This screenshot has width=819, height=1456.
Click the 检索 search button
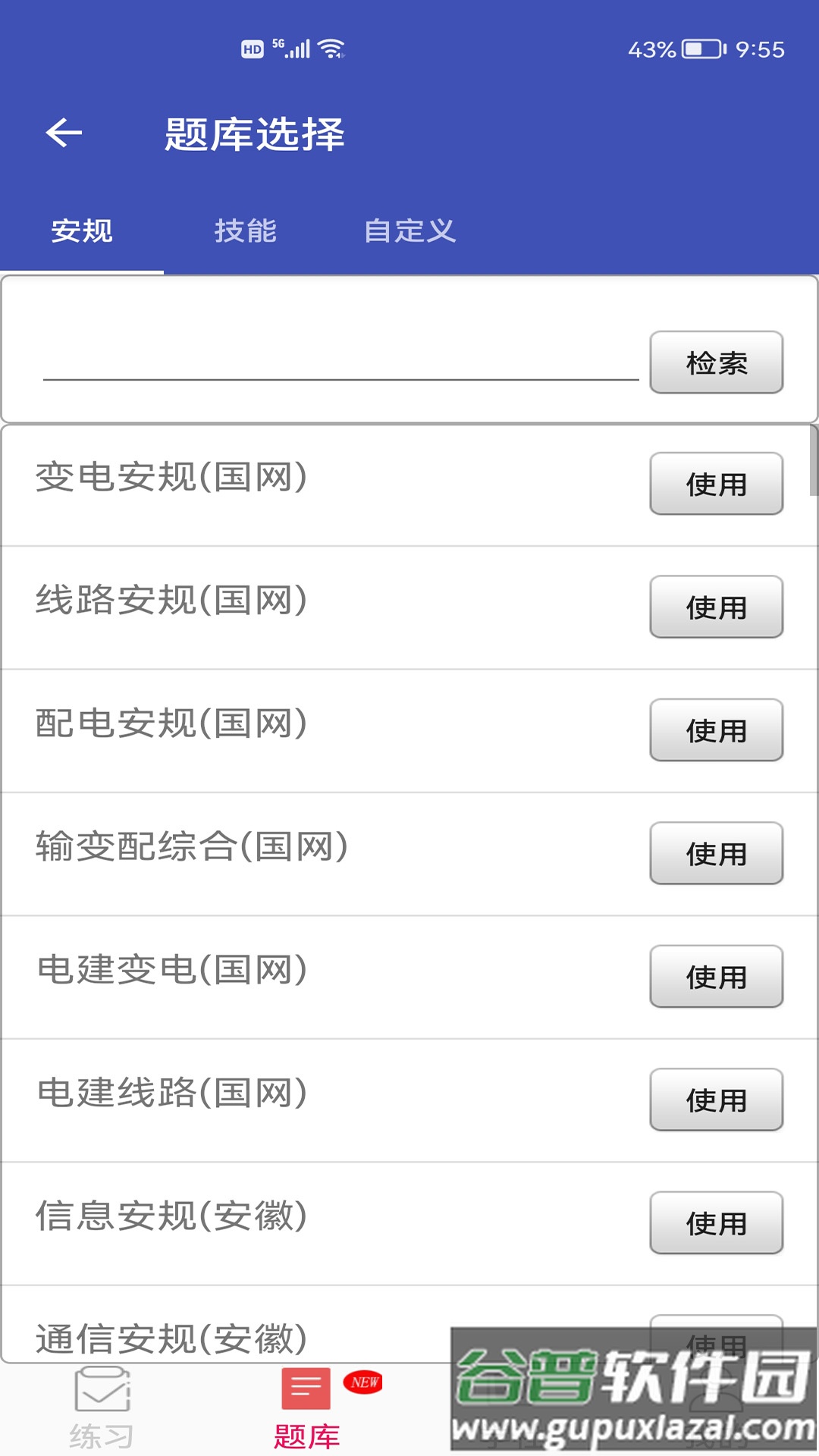714,364
